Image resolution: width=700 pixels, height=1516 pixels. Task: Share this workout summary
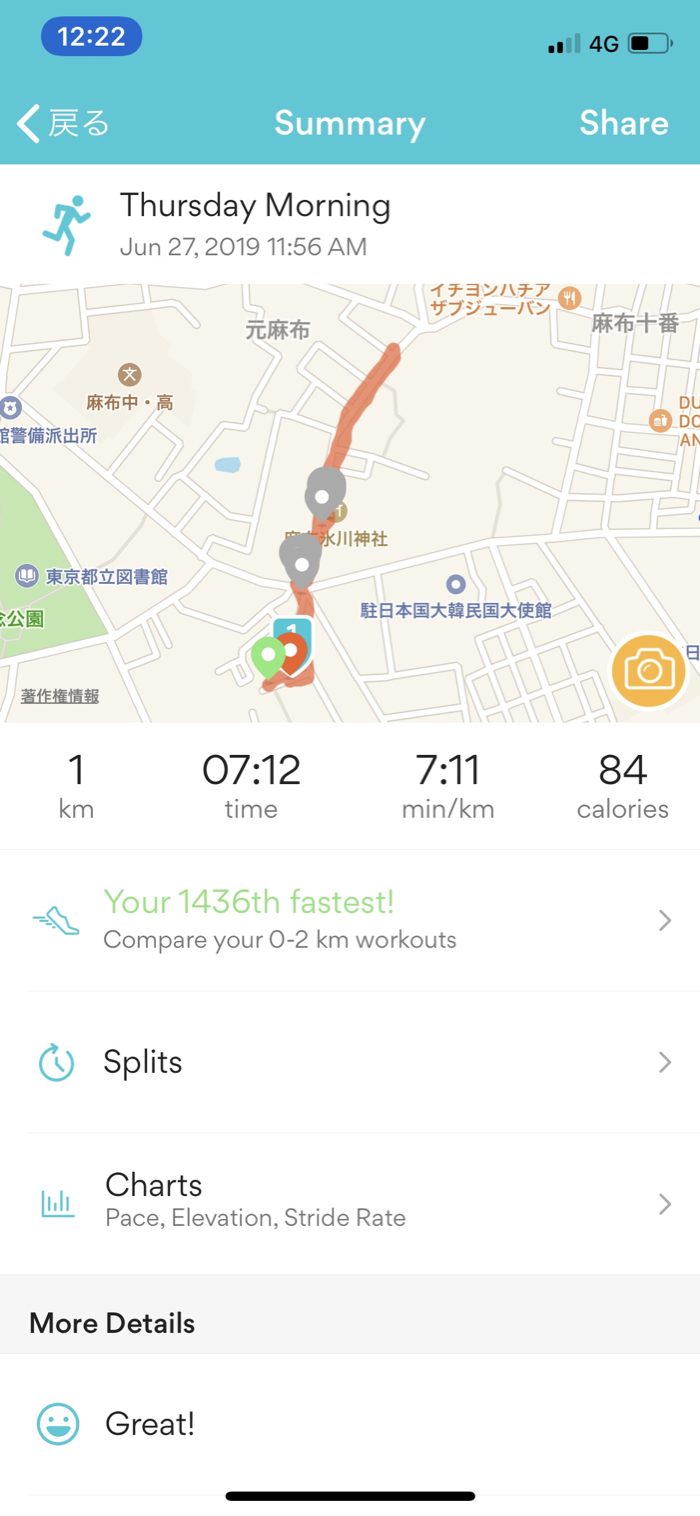coord(623,123)
